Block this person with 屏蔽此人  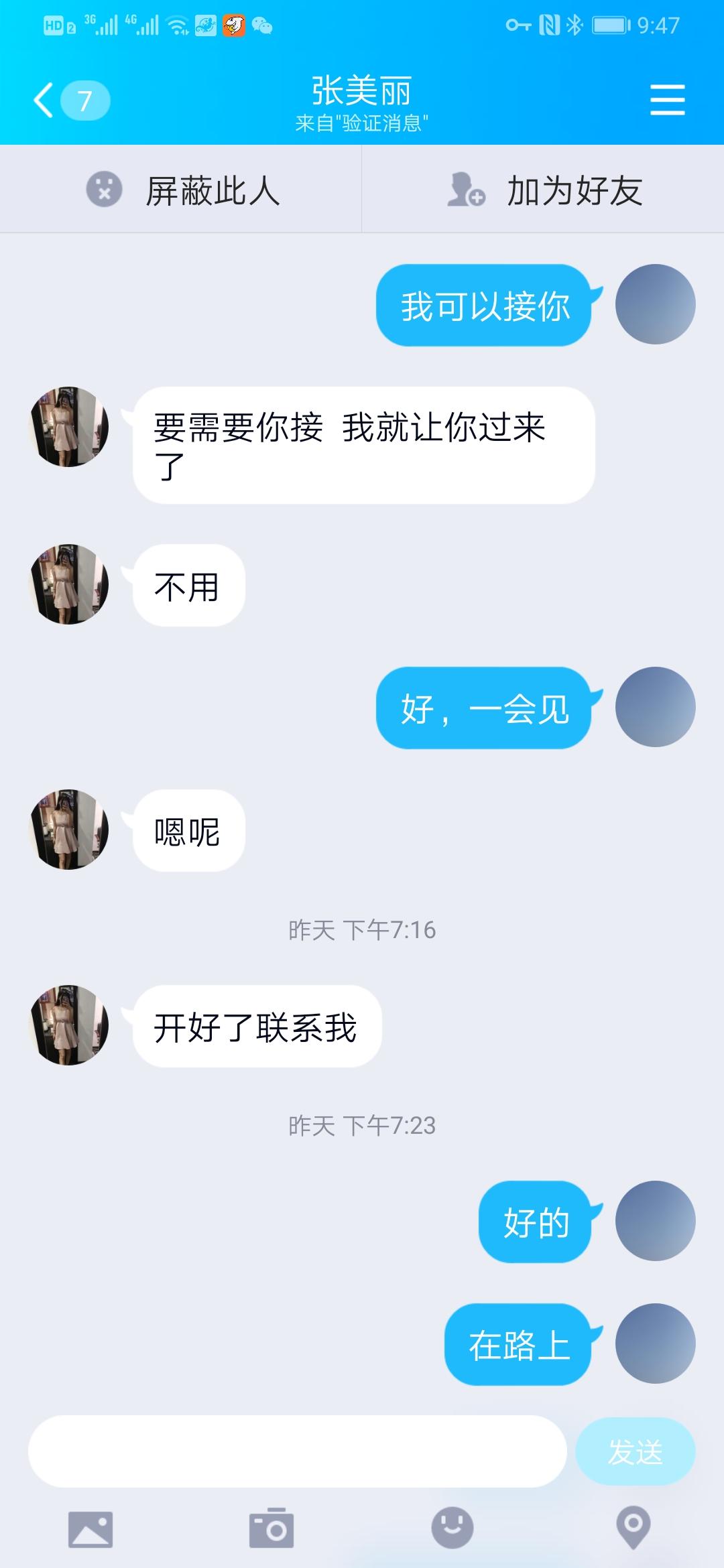point(181,190)
